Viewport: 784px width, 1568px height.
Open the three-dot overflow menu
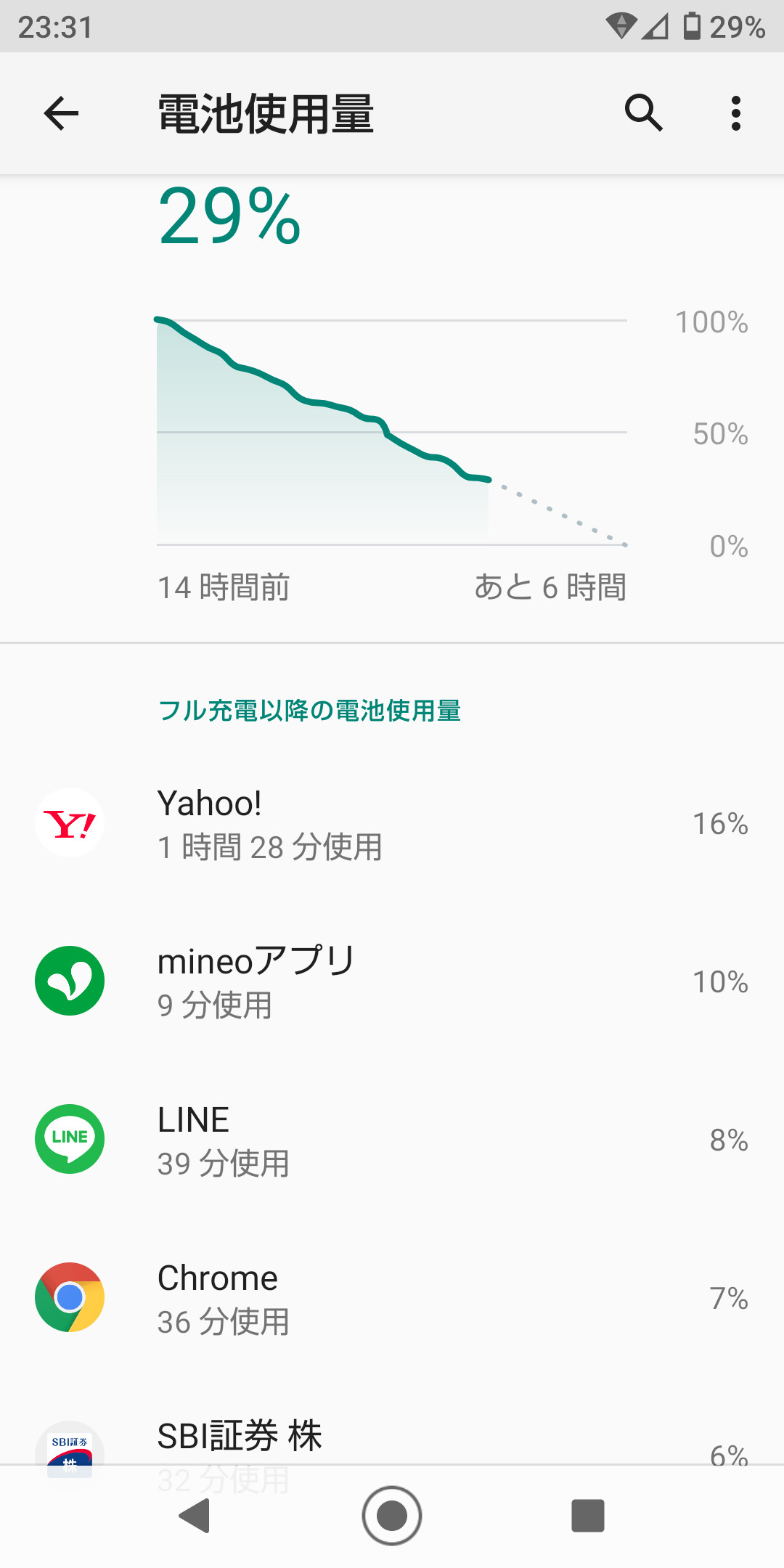[735, 113]
